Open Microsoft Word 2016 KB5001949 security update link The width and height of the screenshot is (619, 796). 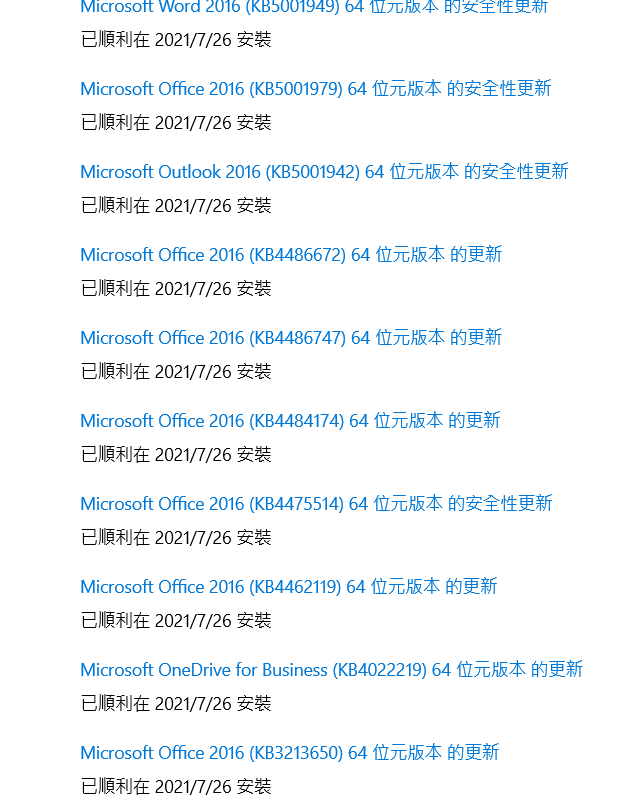click(314, 7)
